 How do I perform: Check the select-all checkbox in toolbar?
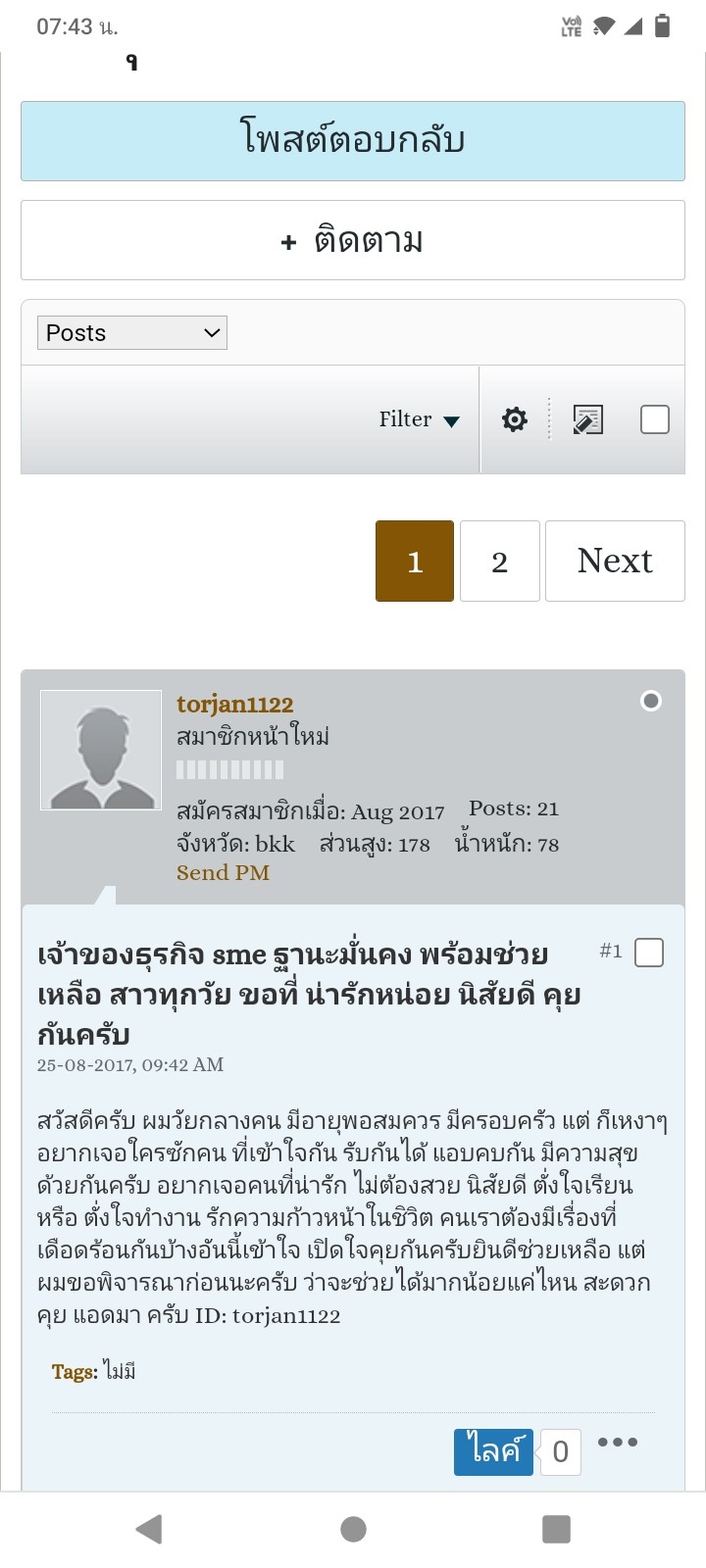point(654,419)
